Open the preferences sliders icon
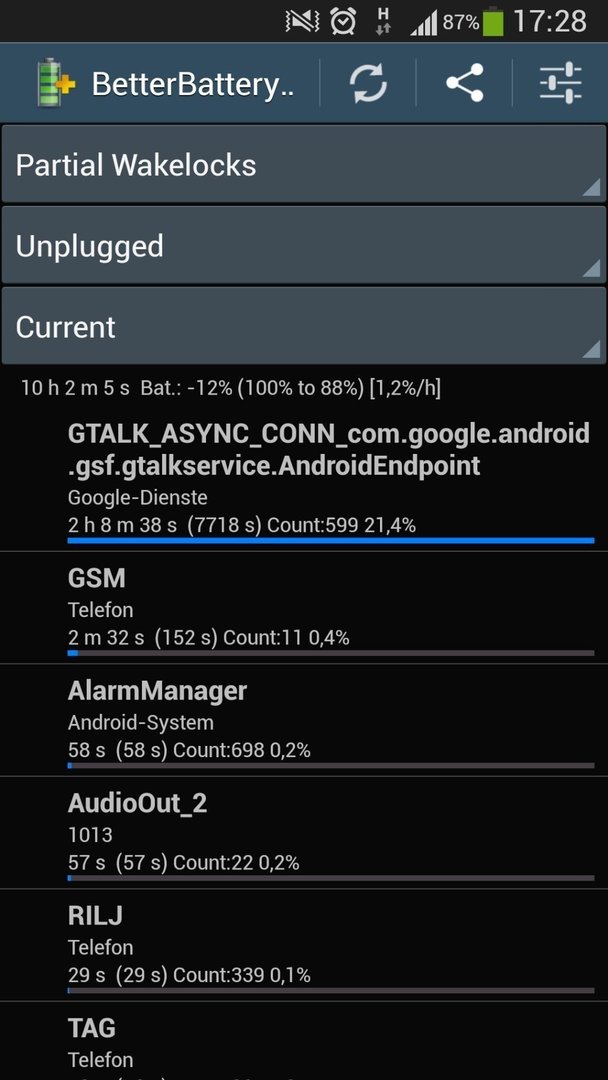The height and width of the screenshot is (1080, 608). pos(560,83)
